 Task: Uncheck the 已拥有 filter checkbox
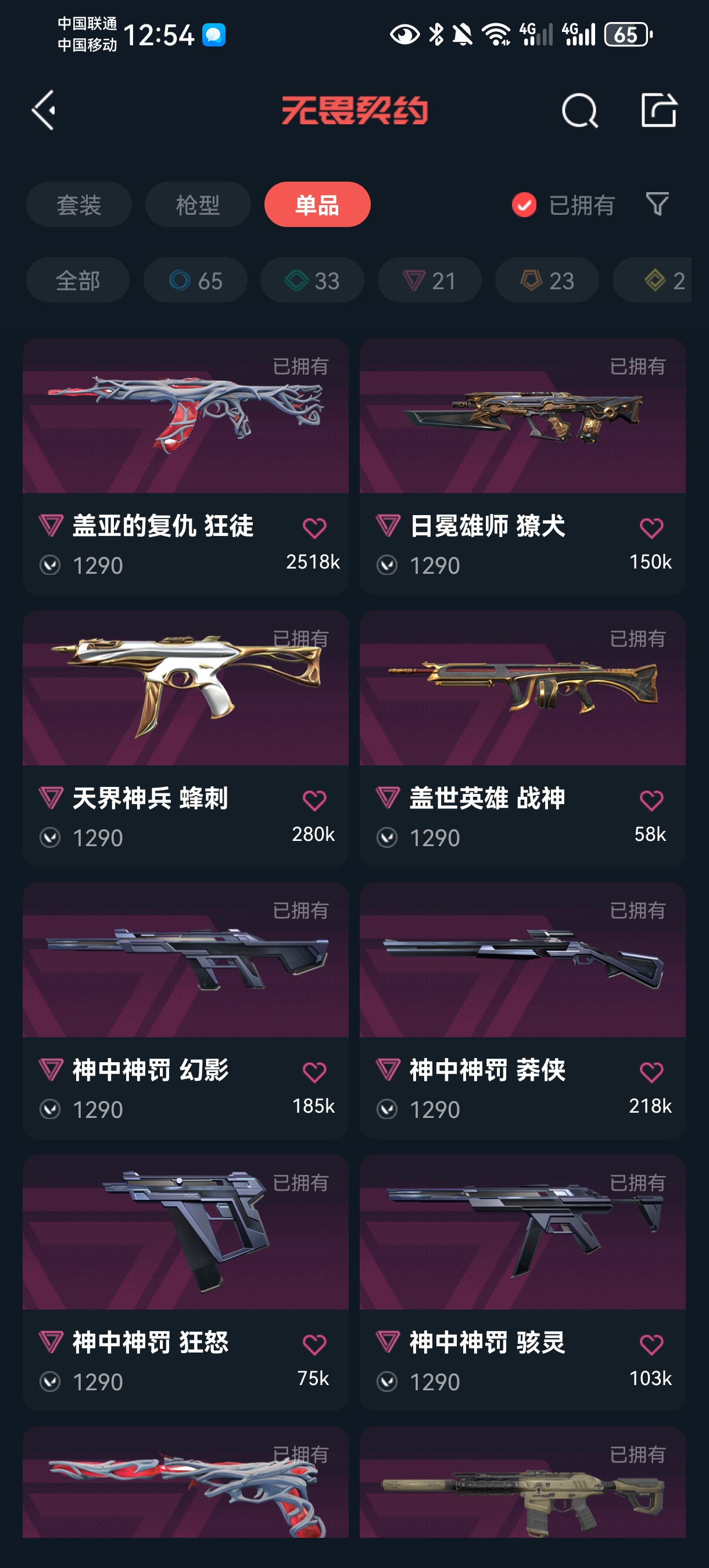tap(524, 205)
